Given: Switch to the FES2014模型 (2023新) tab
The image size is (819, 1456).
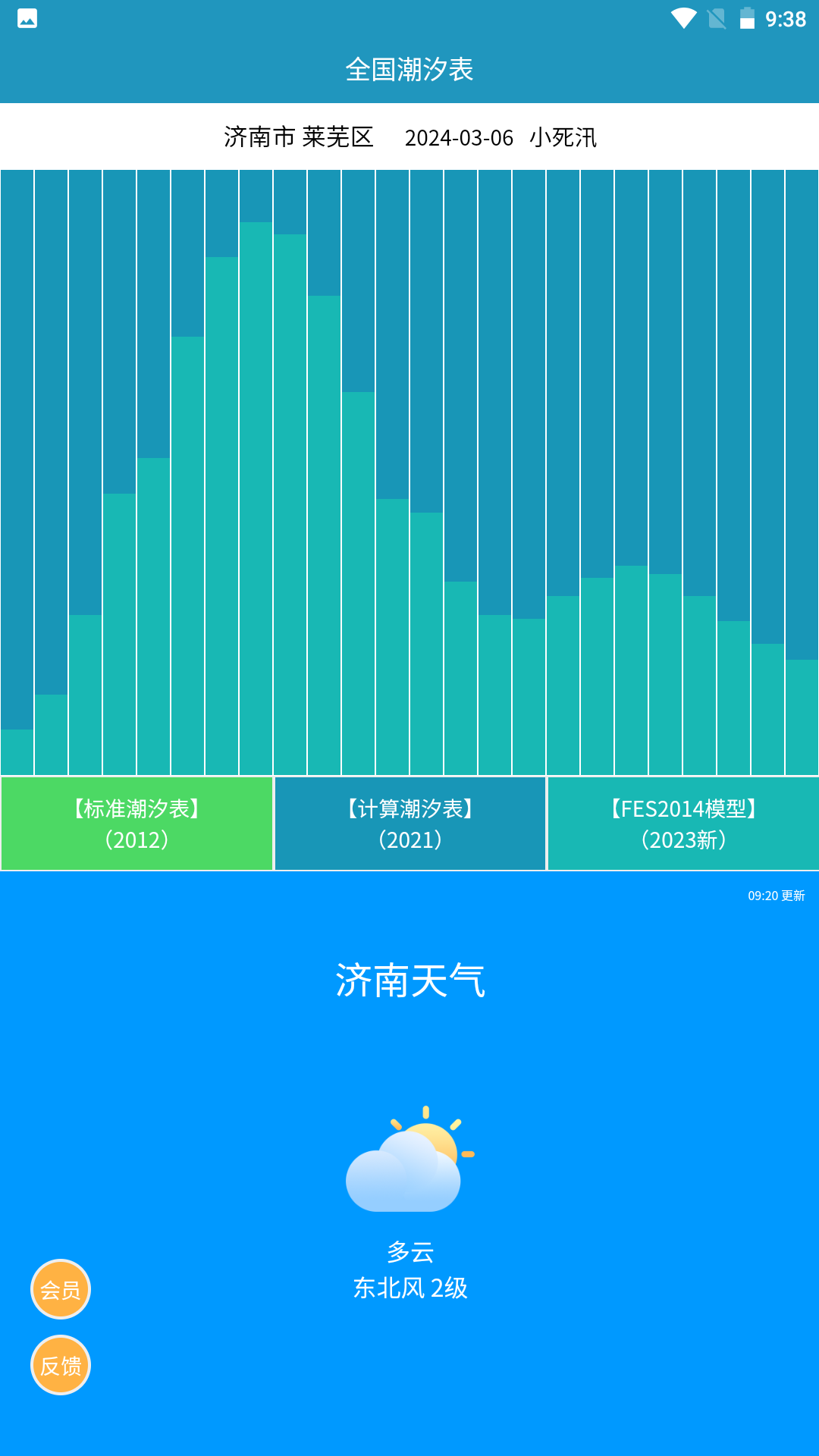Looking at the screenshot, I should [682, 823].
